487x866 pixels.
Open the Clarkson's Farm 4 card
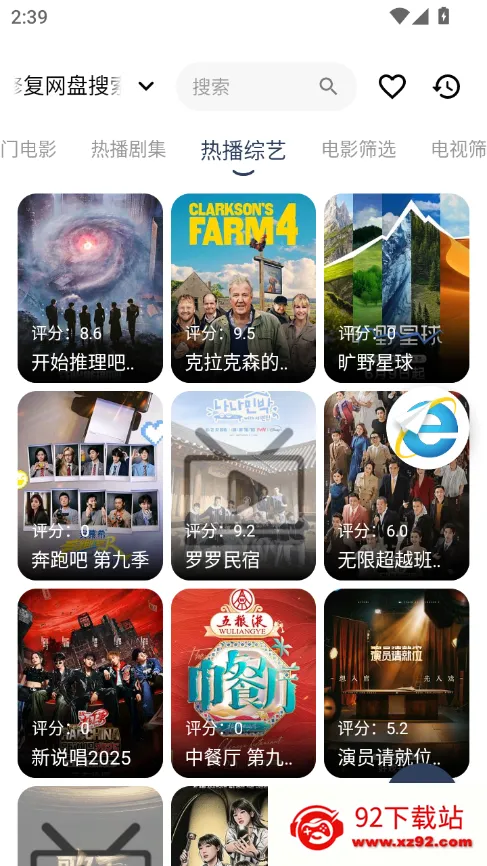tap(244, 288)
